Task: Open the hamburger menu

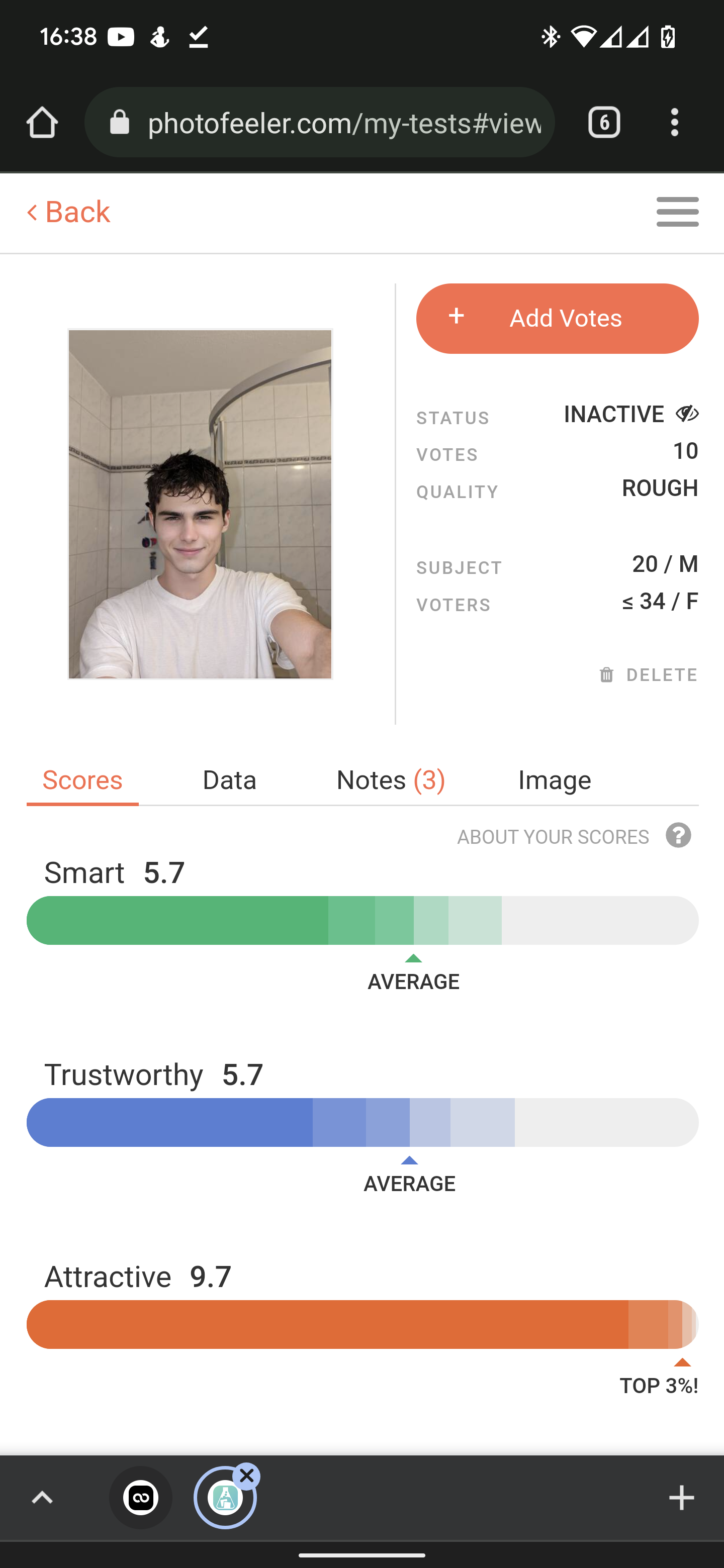Action: pyautogui.click(x=677, y=212)
